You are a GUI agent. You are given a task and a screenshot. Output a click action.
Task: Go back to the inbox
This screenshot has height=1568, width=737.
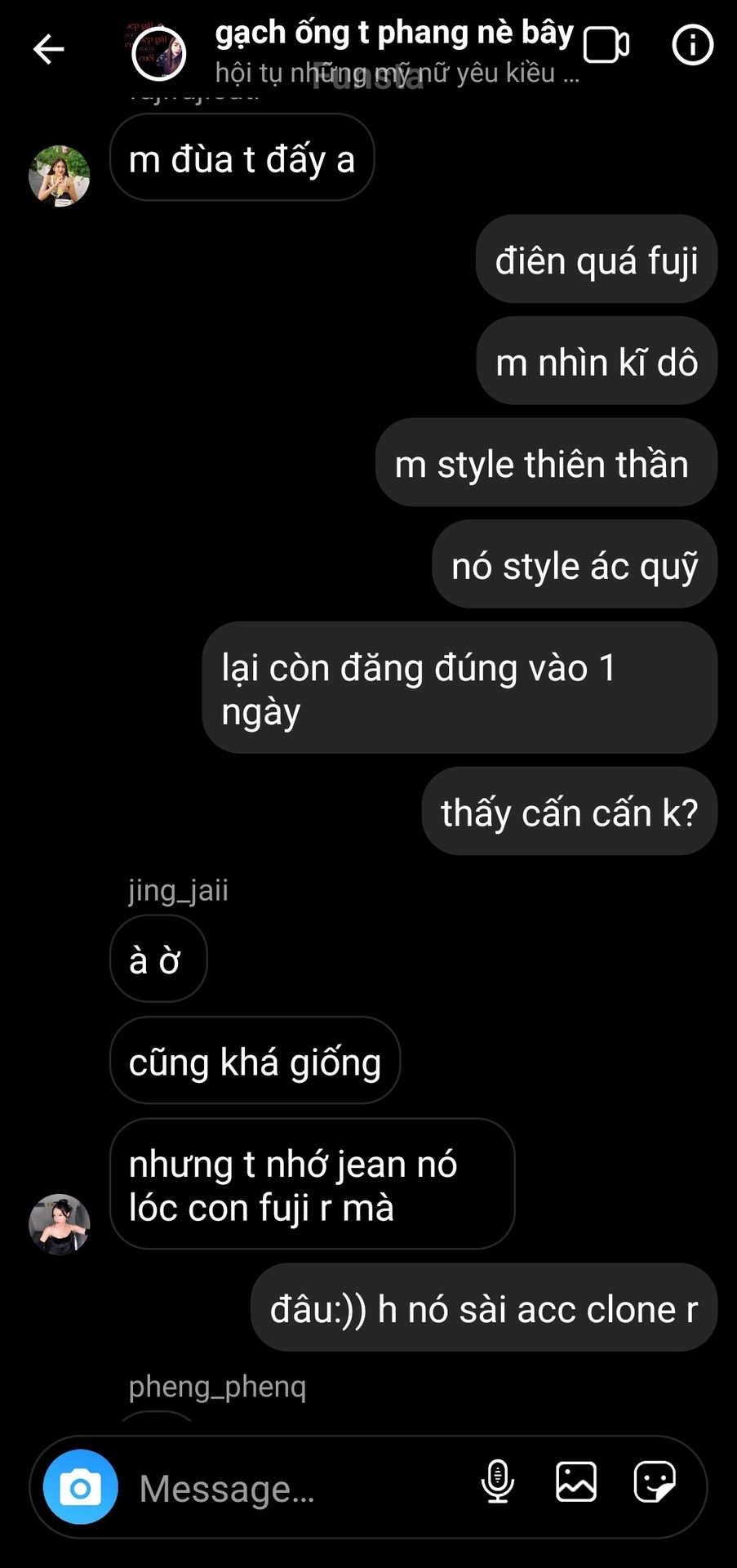click(48, 50)
